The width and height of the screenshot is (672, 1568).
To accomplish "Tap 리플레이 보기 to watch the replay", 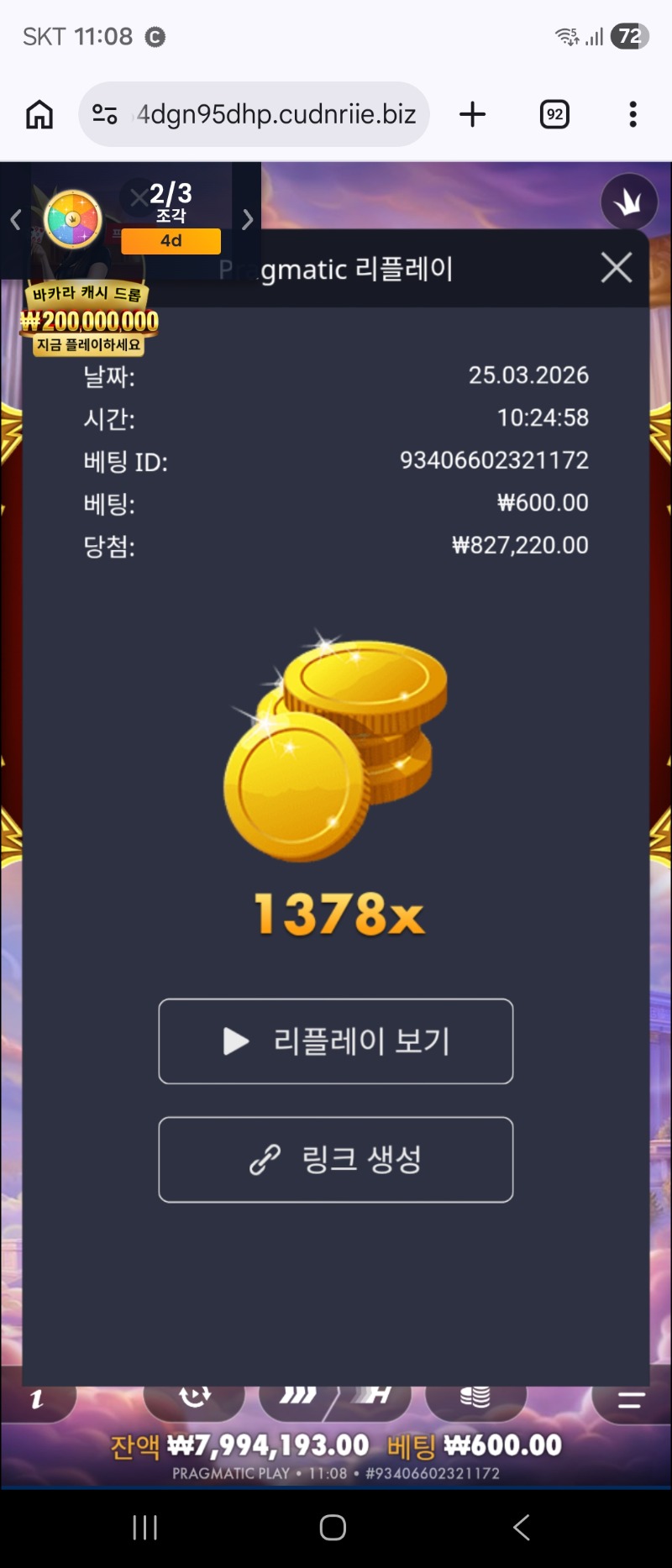I will 336,1041.
